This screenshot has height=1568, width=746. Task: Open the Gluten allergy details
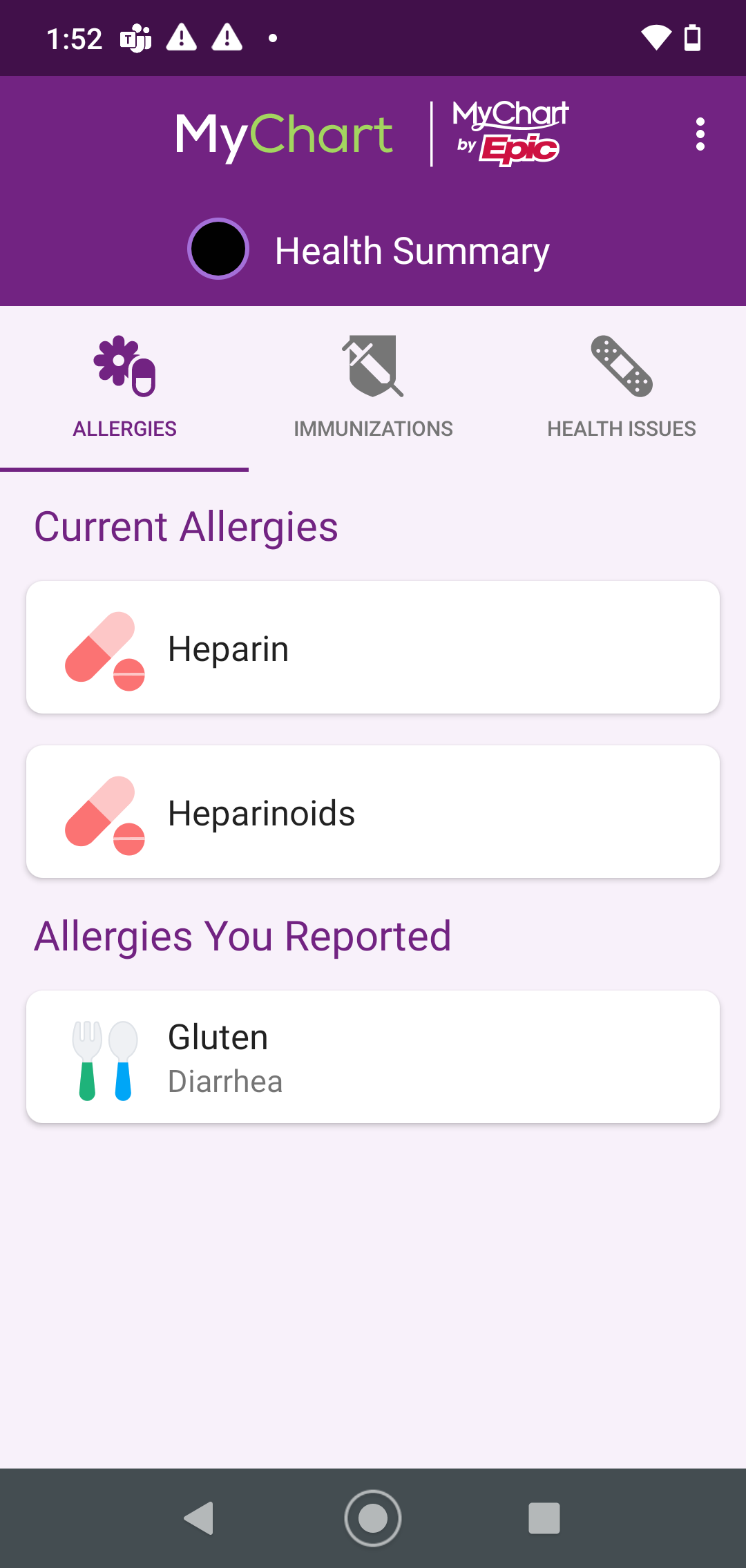pos(373,1057)
